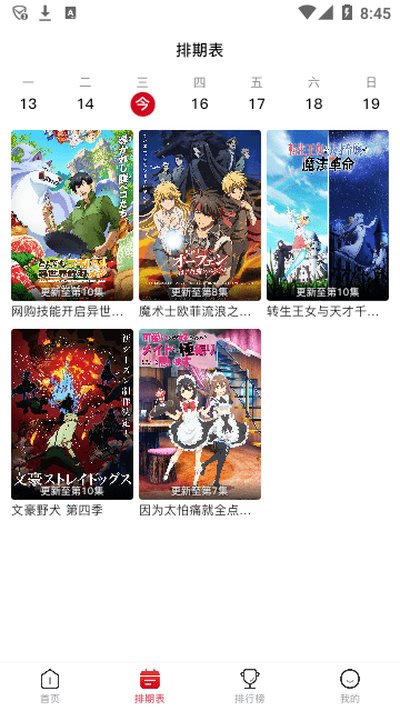The width and height of the screenshot is (400, 711).
Task: Select Tuesday the 14th in schedule
Action: (85, 95)
